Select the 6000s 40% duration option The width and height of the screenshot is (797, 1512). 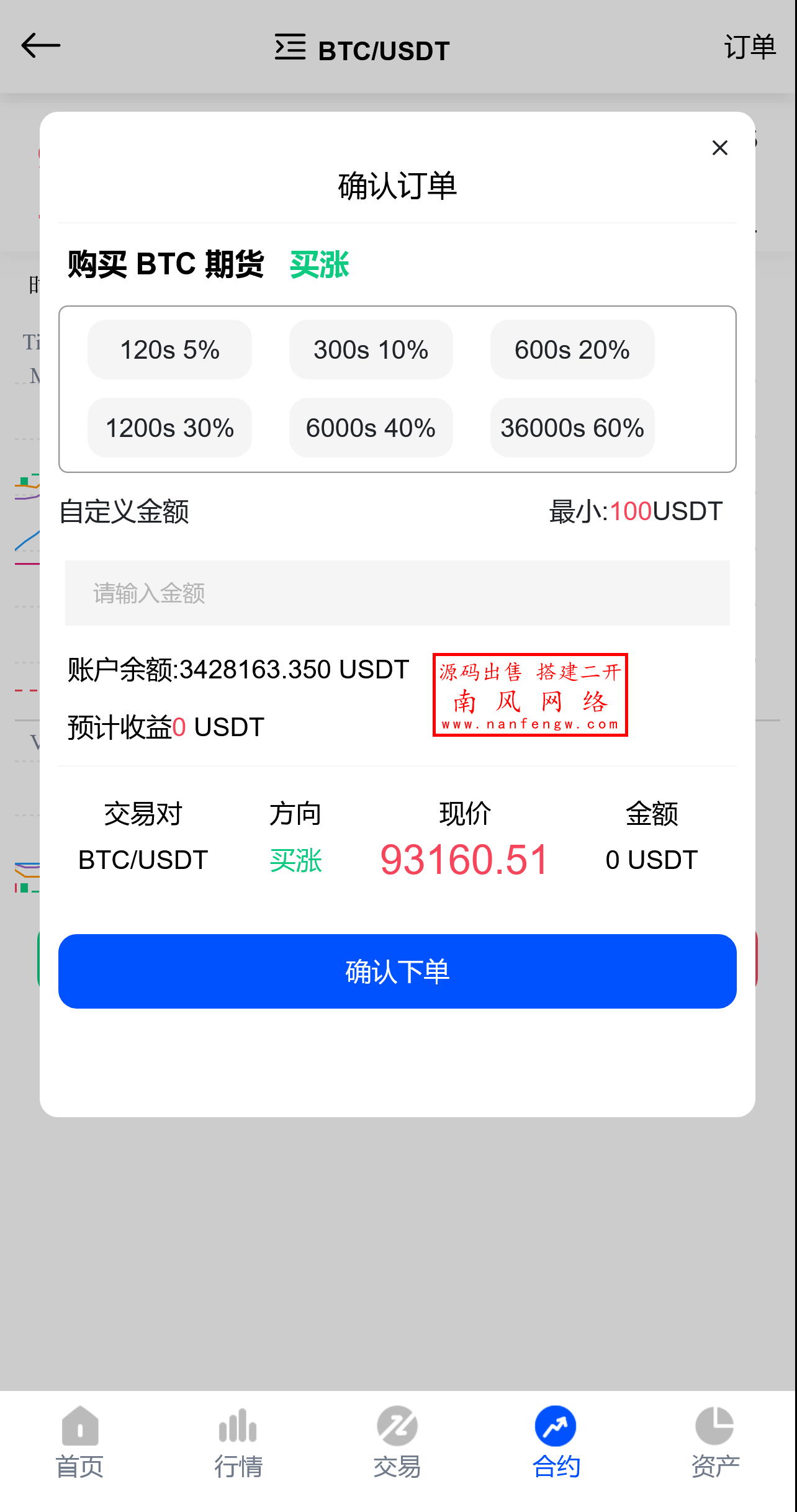tap(371, 427)
